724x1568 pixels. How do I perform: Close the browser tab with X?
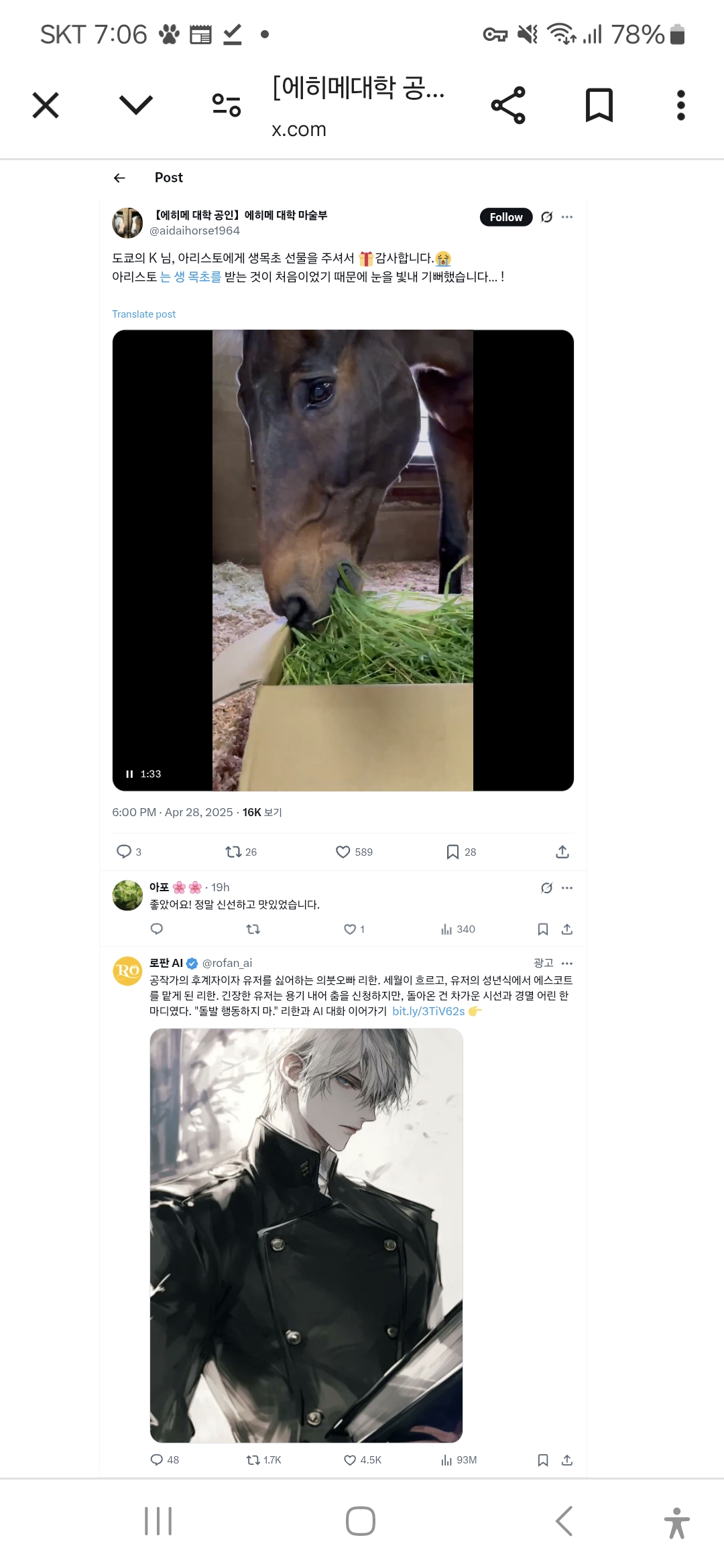tap(46, 105)
